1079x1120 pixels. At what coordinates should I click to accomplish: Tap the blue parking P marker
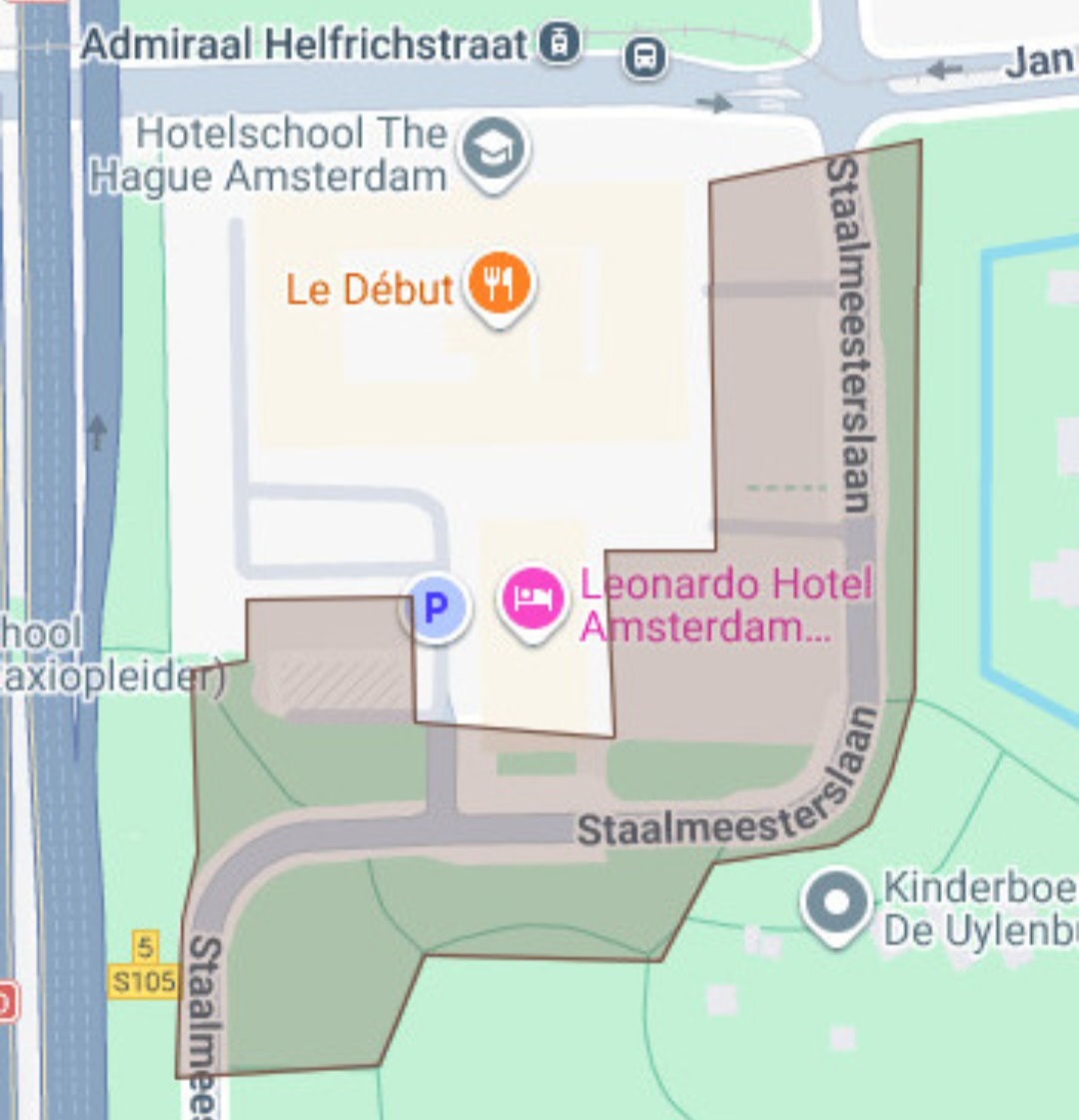coord(436,607)
